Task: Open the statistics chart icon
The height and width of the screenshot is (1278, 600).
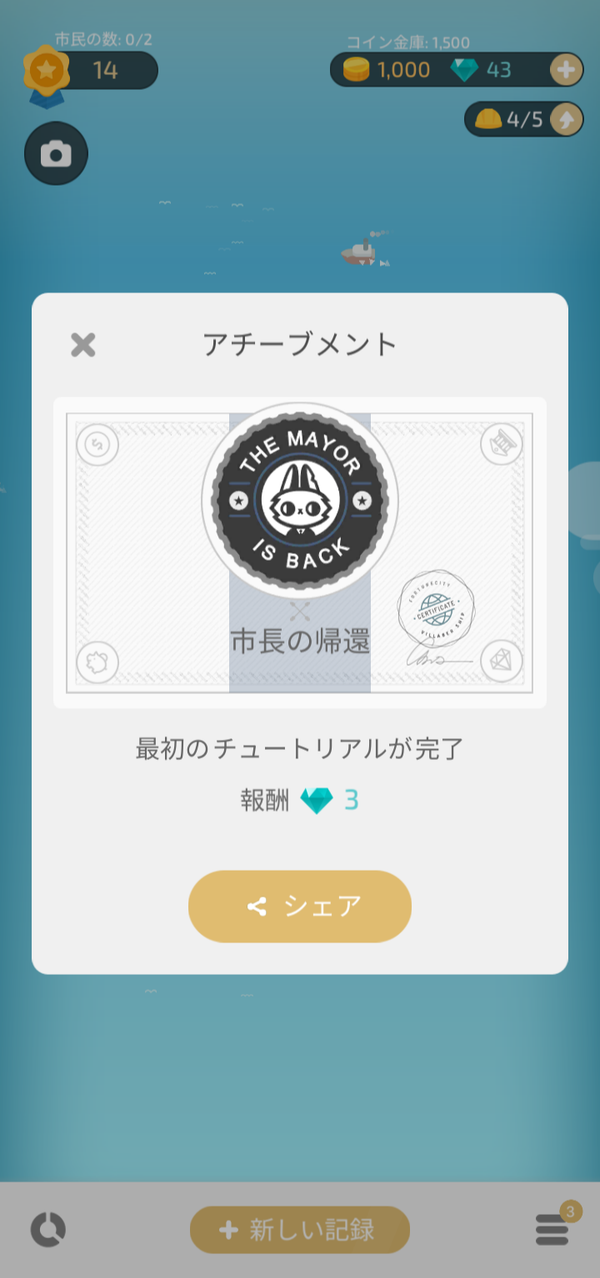Action: point(48,1230)
